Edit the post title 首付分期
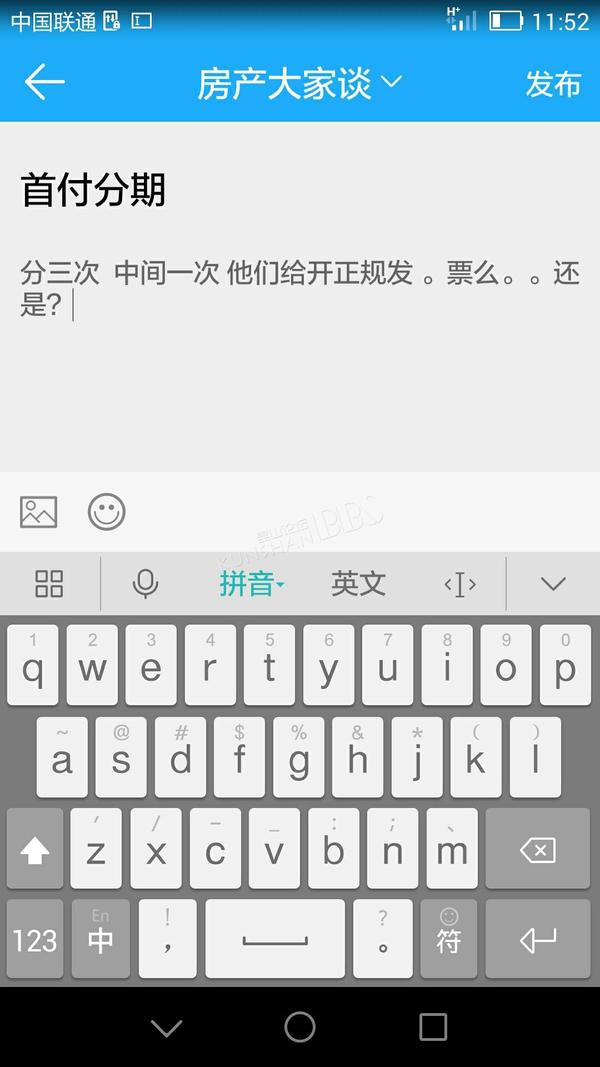Viewport: 600px width, 1067px height. click(x=93, y=189)
